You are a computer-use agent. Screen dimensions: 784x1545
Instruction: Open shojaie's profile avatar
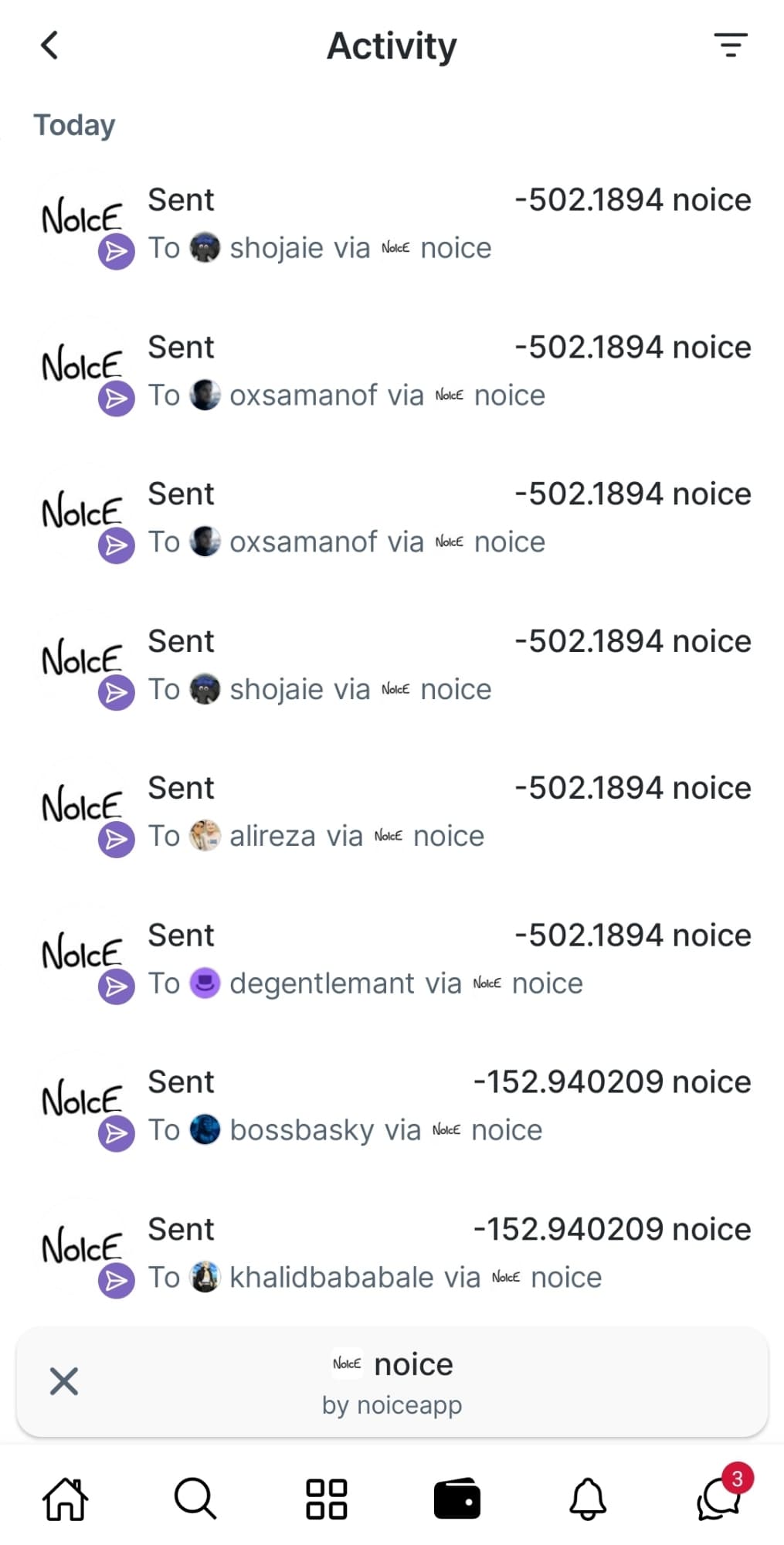pos(205,247)
